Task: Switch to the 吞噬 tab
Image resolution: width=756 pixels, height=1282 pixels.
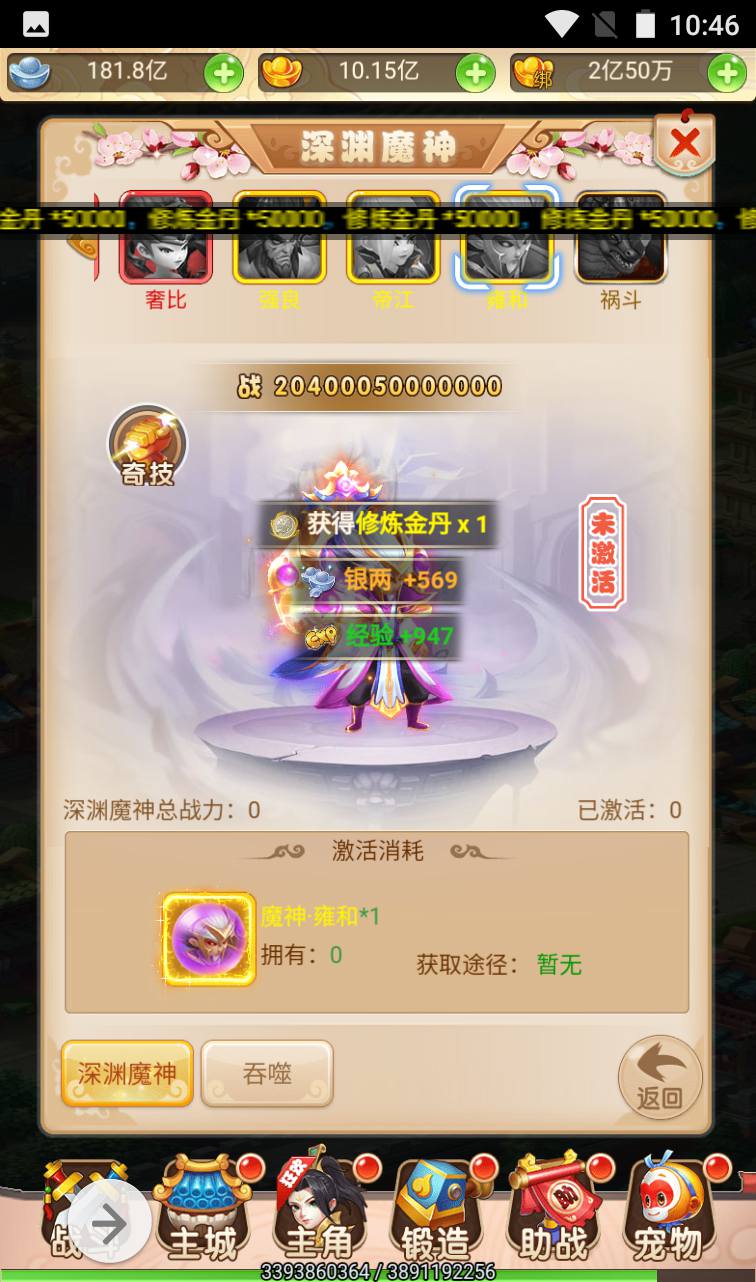Action: tap(267, 1074)
